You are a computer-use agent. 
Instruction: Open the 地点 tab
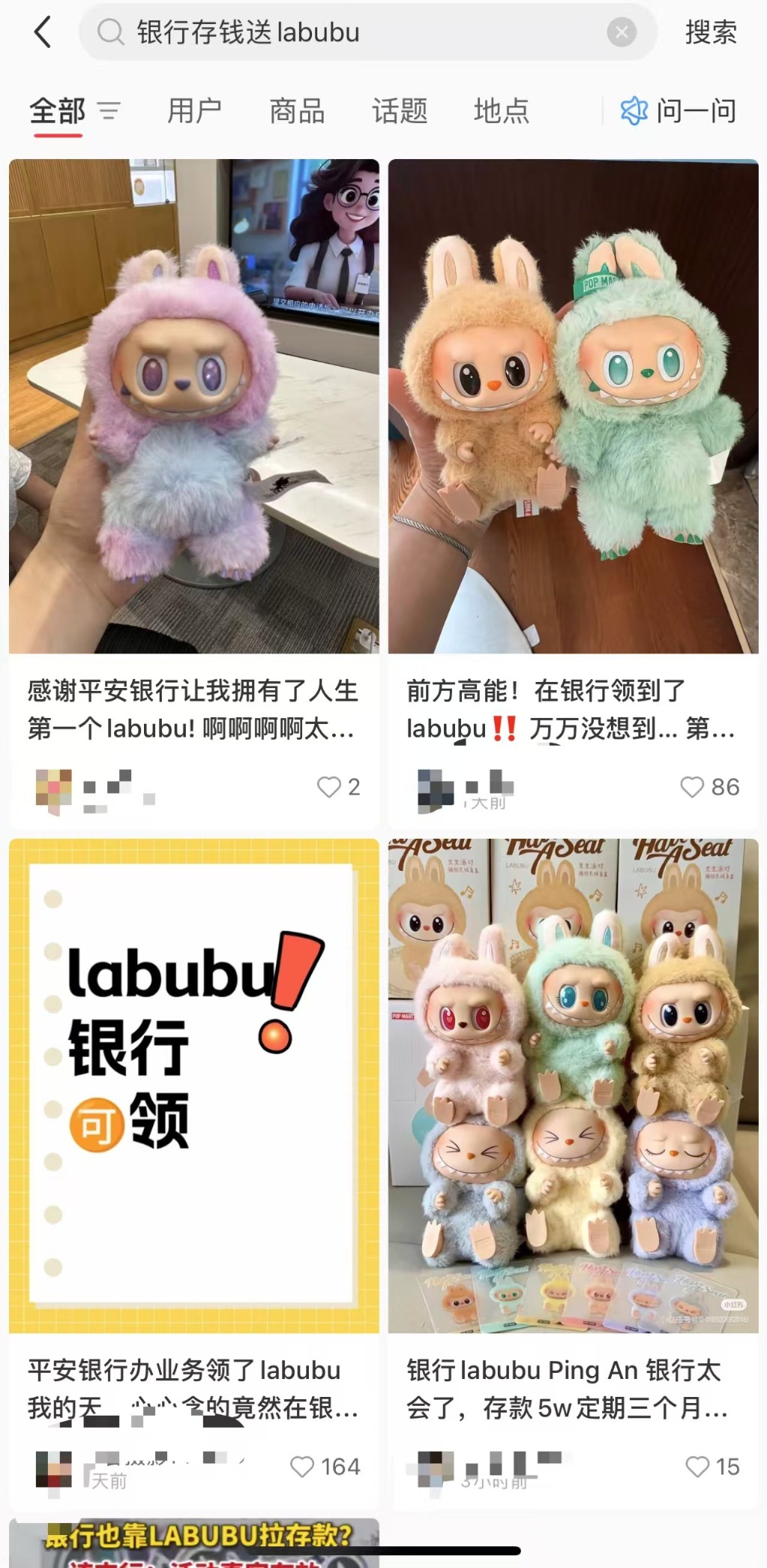(x=501, y=111)
